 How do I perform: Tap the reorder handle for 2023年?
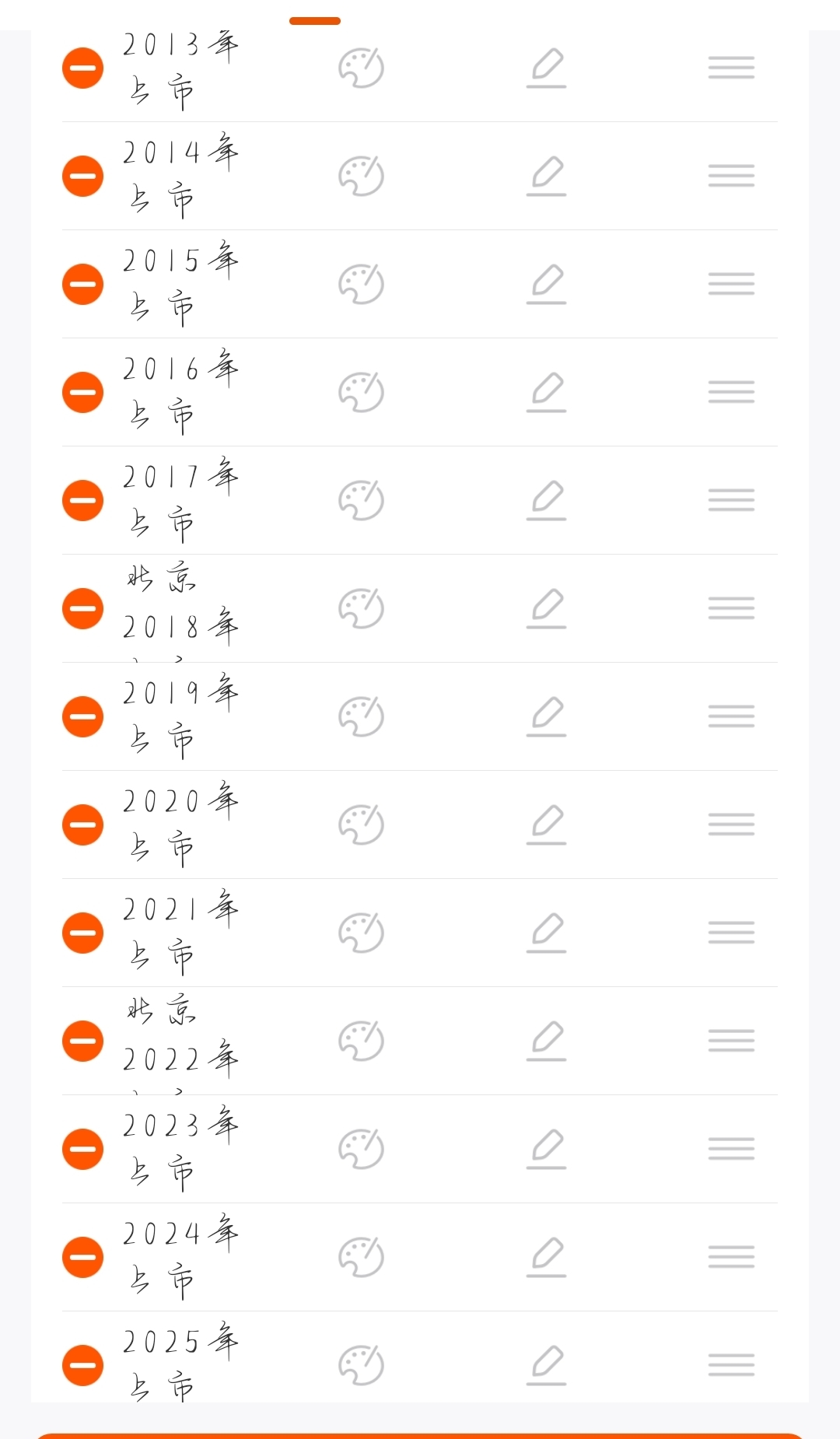pyautogui.click(x=731, y=1149)
